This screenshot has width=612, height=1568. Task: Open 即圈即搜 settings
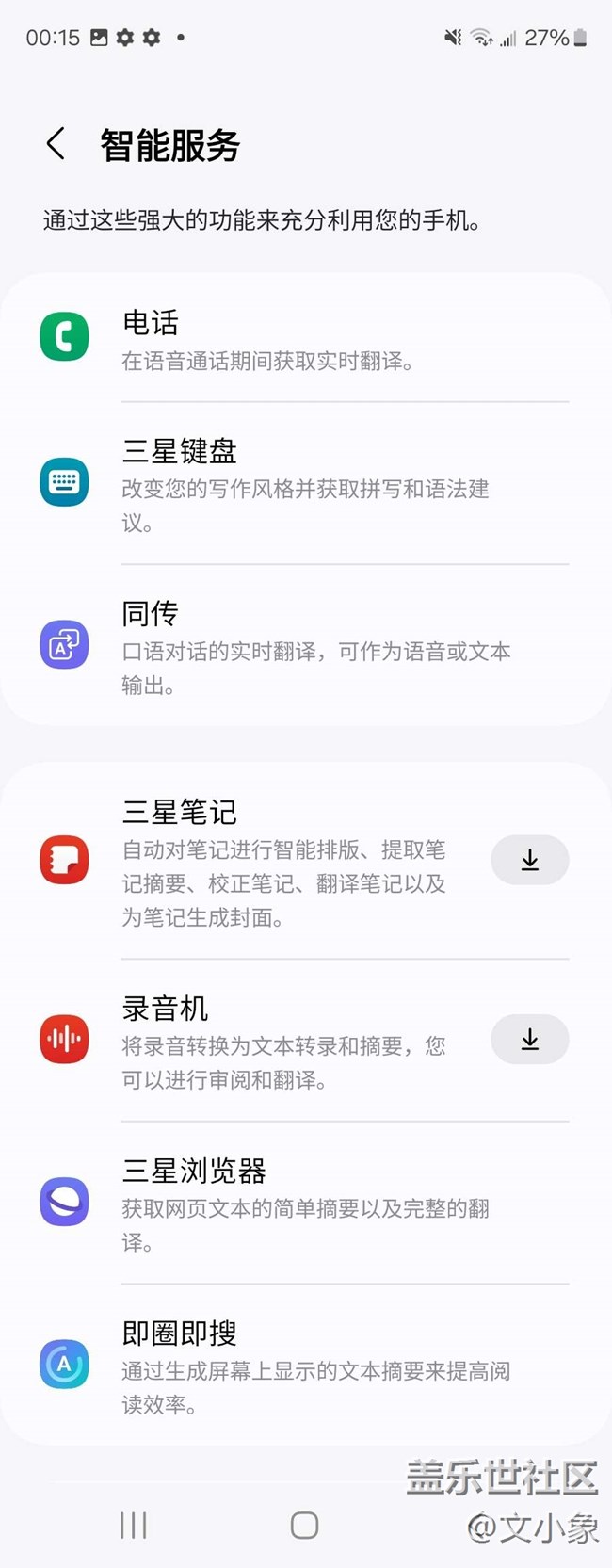click(x=305, y=1366)
